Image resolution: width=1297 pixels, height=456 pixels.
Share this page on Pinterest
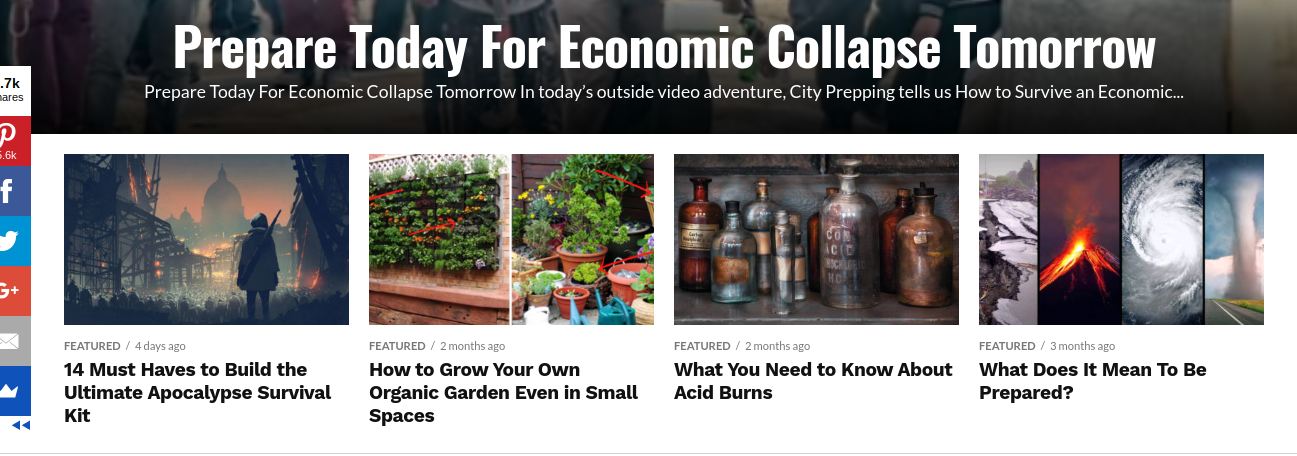tap(15, 141)
